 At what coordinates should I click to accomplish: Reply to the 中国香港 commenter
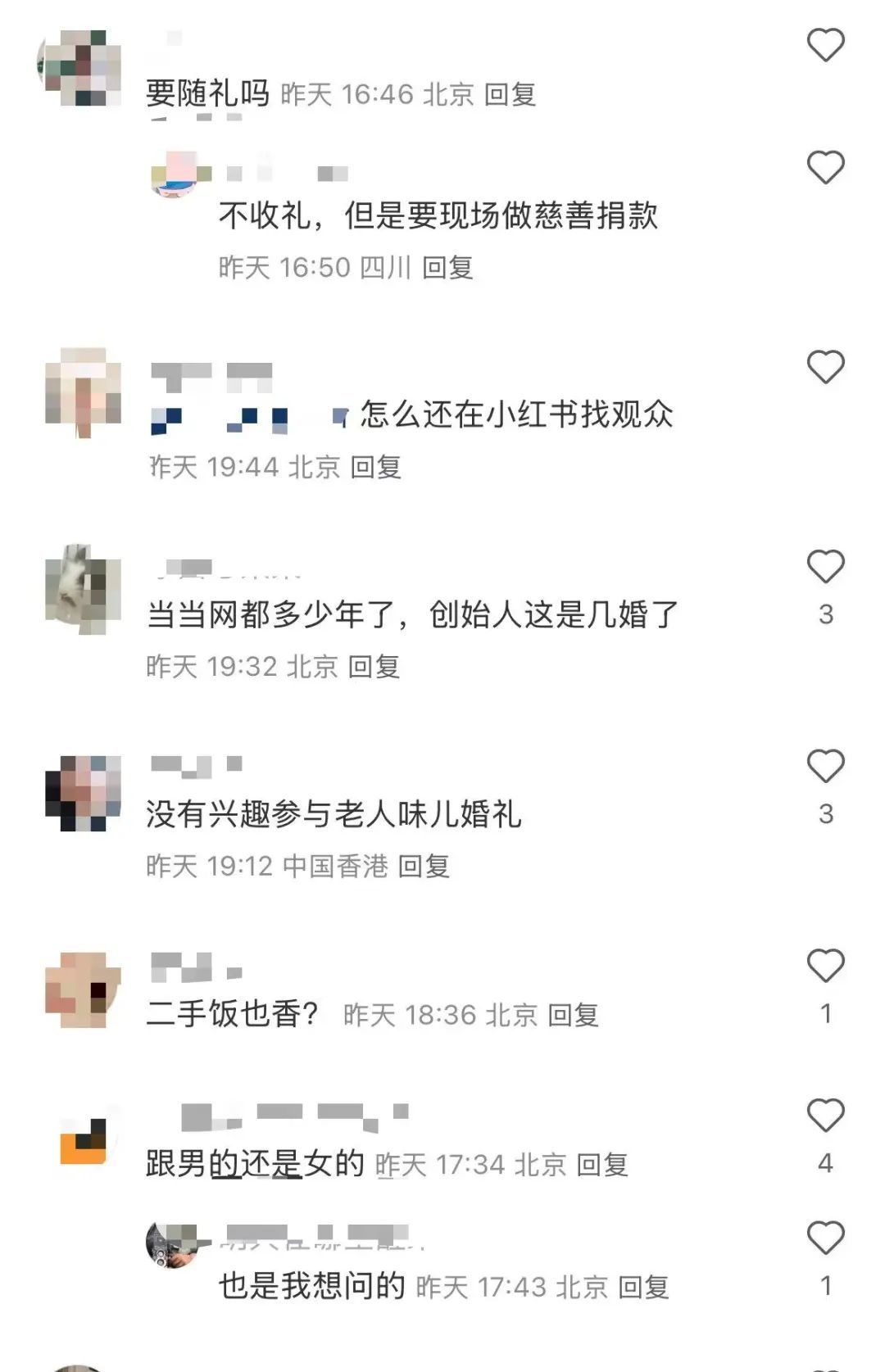424,867
